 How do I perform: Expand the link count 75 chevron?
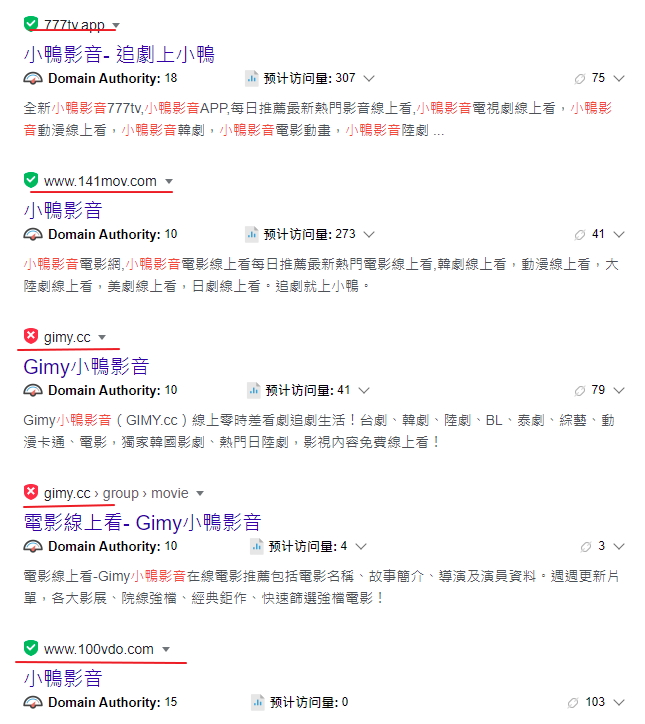pos(619,78)
